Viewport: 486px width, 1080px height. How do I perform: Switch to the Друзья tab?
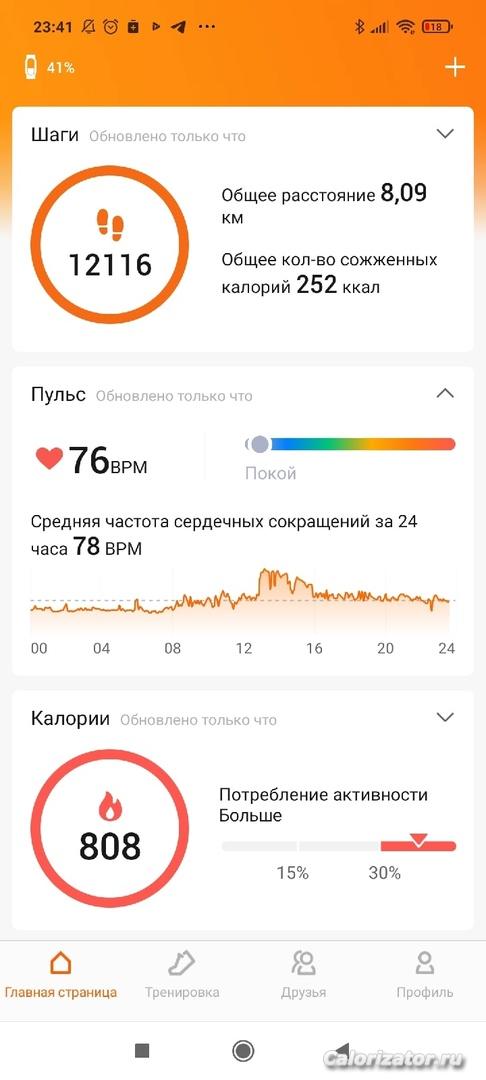[304, 975]
